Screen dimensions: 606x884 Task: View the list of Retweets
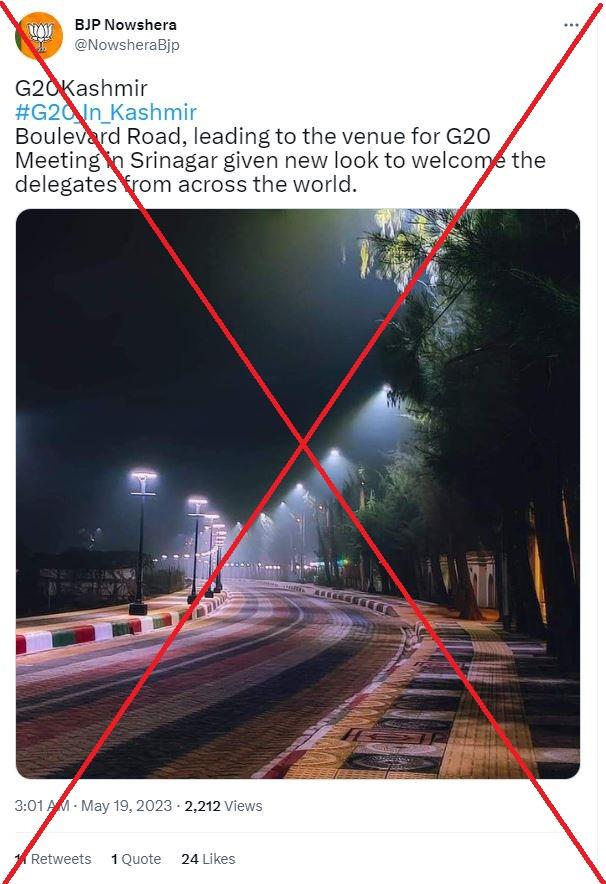pos(55,859)
